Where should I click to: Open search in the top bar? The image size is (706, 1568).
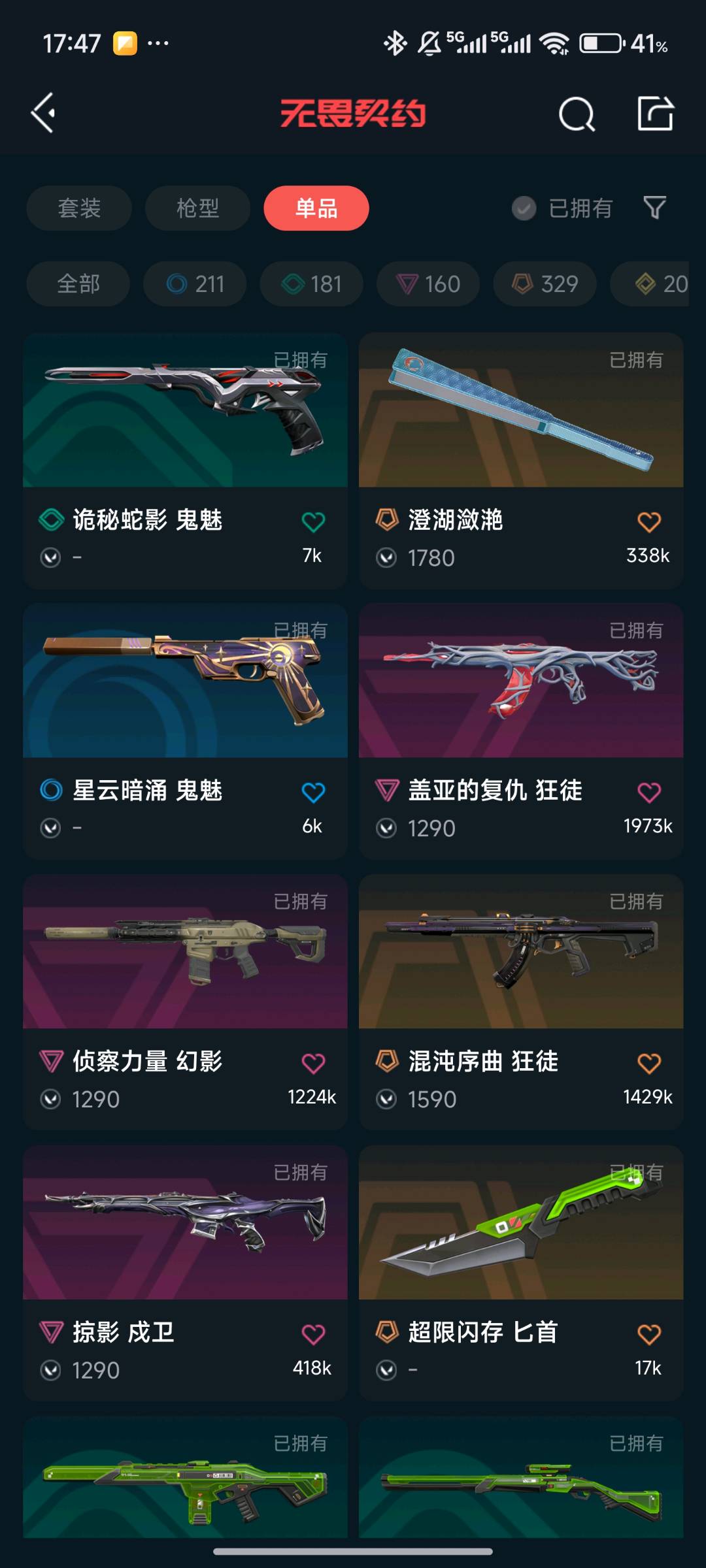coord(577,114)
